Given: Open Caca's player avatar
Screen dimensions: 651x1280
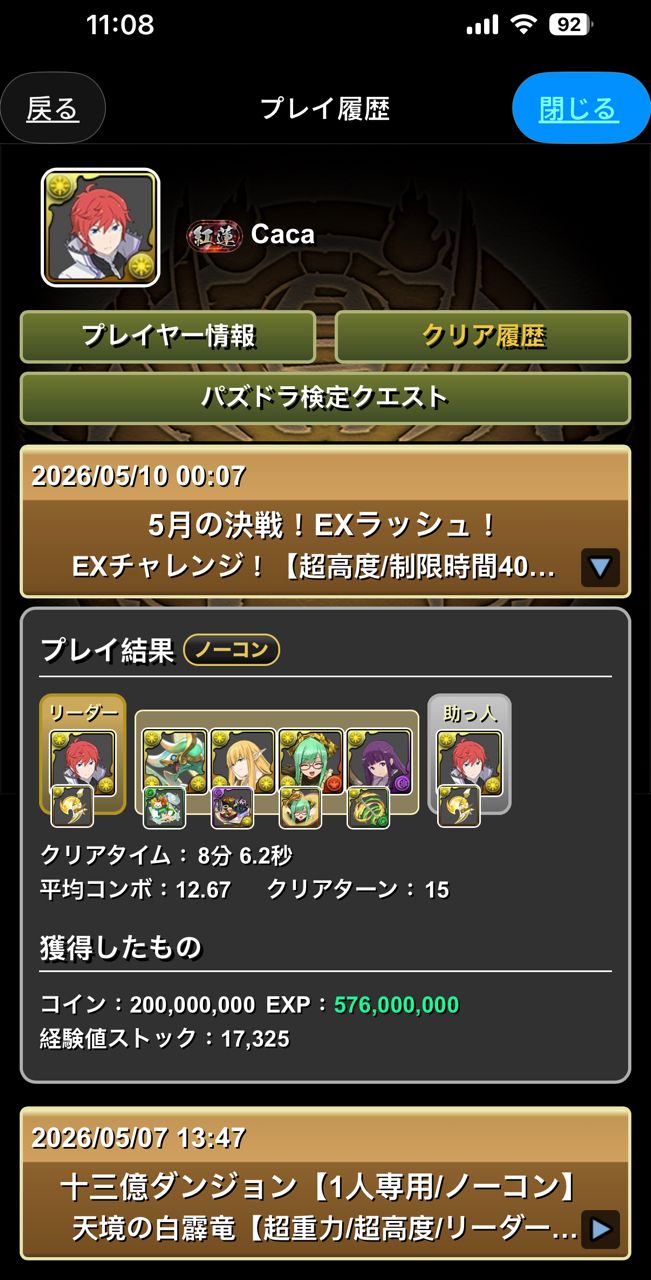Looking at the screenshot, I should (x=100, y=228).
